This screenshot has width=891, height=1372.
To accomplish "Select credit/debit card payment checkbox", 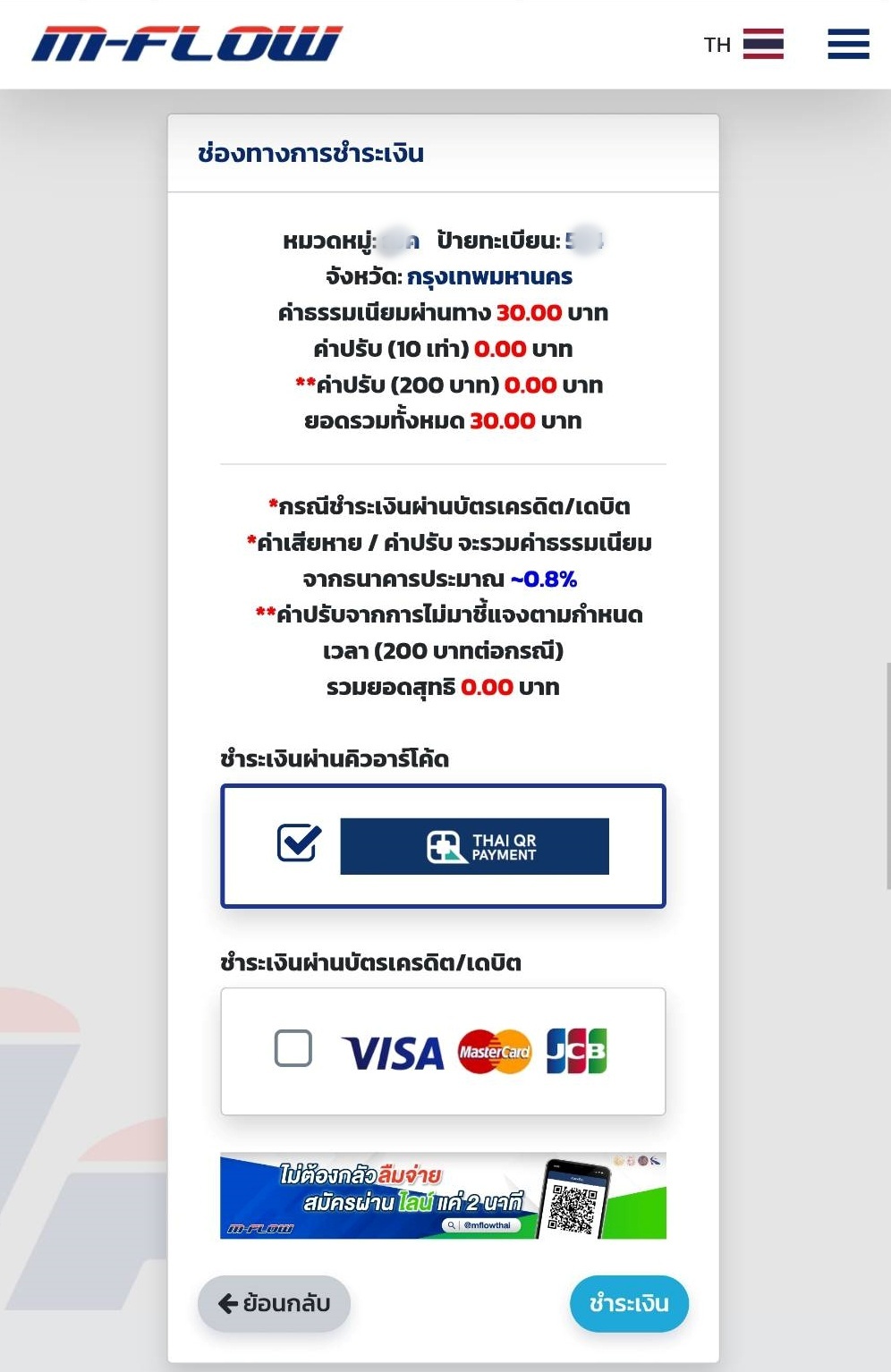I will (x=293, y=1048).
